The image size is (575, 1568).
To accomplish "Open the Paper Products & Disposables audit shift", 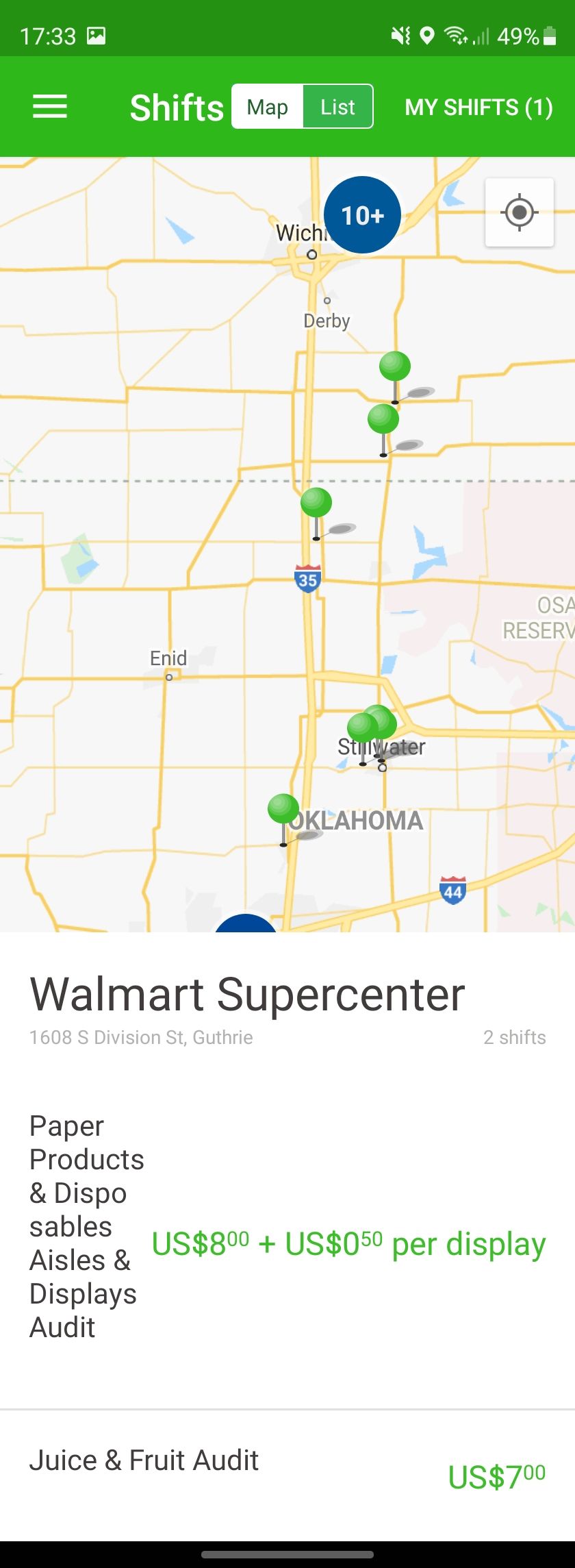I will pyautogui.click(x=287, y=1226).
